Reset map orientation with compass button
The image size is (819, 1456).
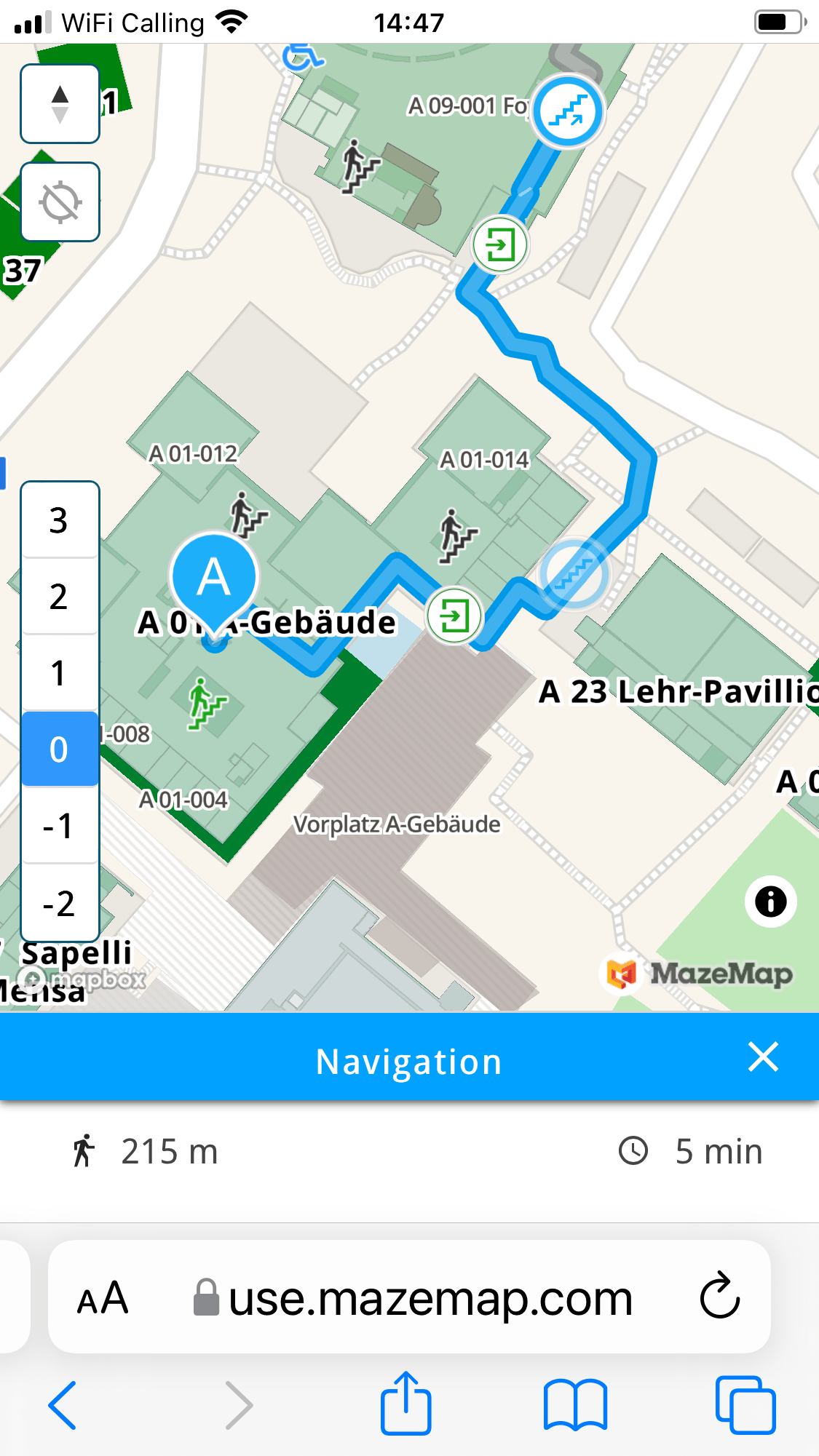60,104
